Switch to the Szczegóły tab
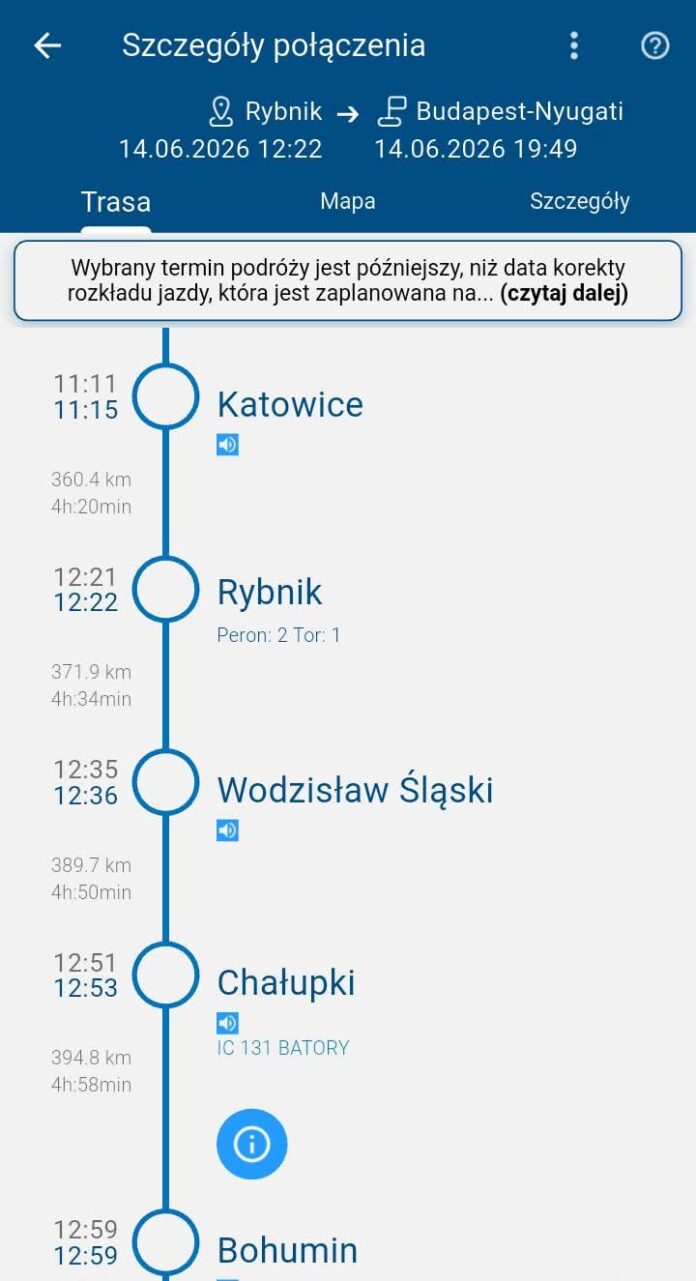 coord(580,201)
